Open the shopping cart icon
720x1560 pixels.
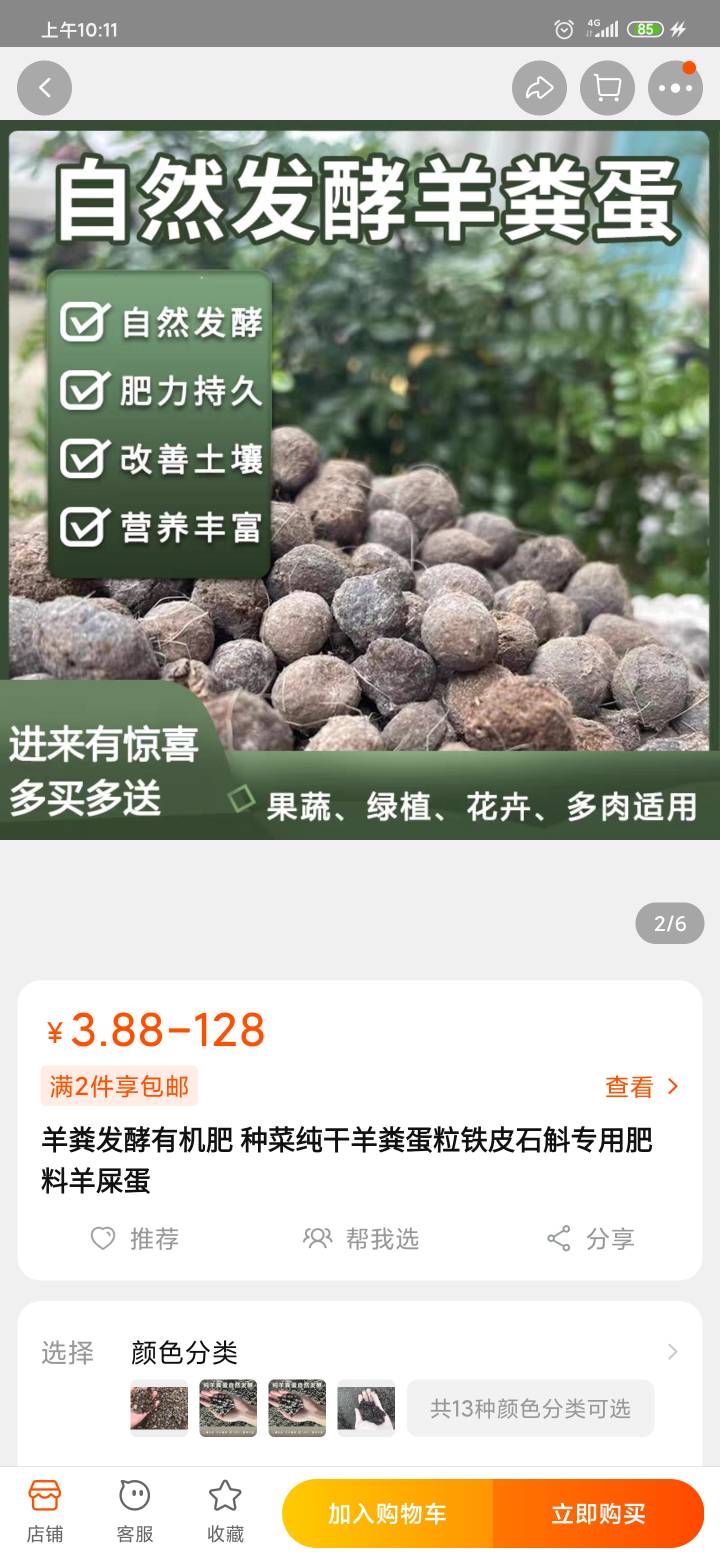607,88
